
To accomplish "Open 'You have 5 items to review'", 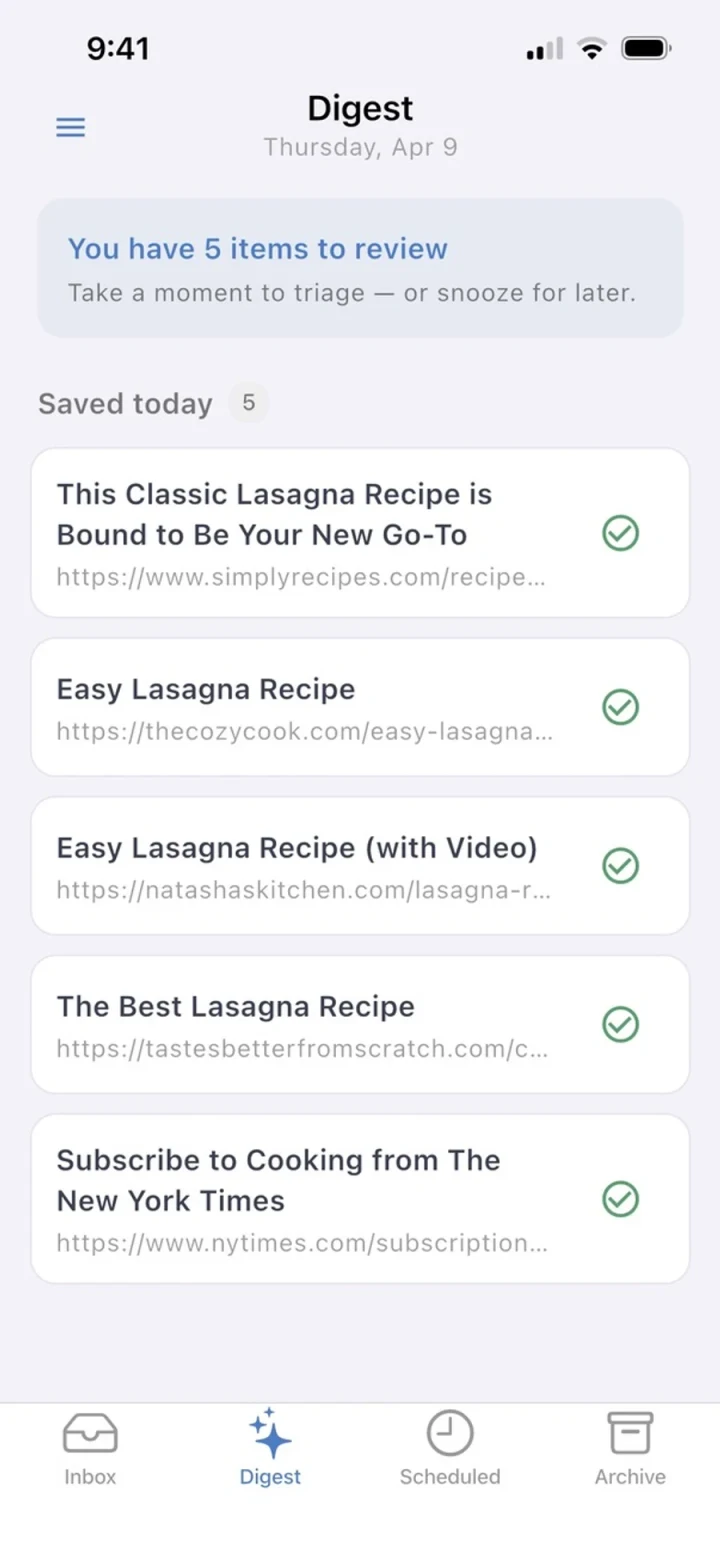I will pos(257,249).
